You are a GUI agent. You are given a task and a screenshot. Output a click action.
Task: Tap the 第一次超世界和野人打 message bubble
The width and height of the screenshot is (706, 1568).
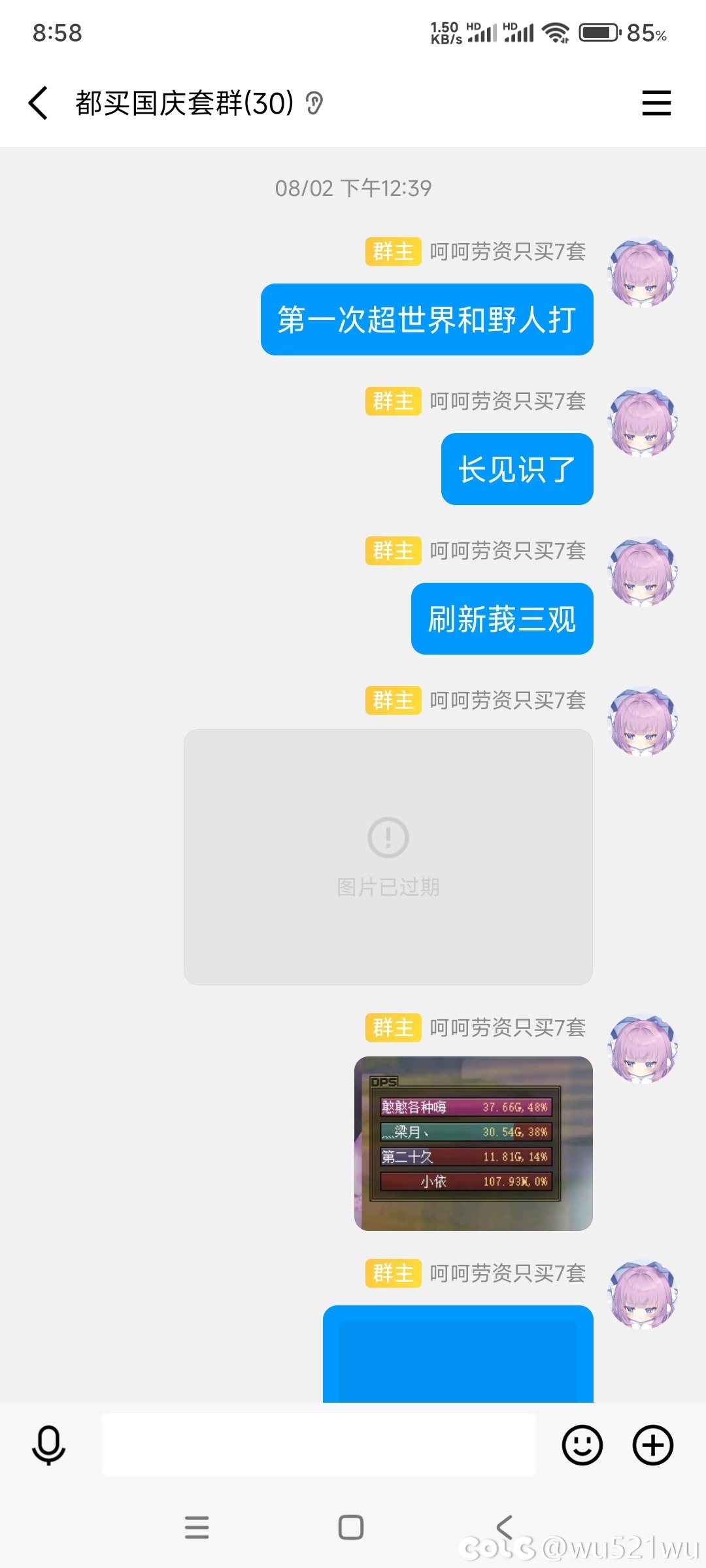427,319
